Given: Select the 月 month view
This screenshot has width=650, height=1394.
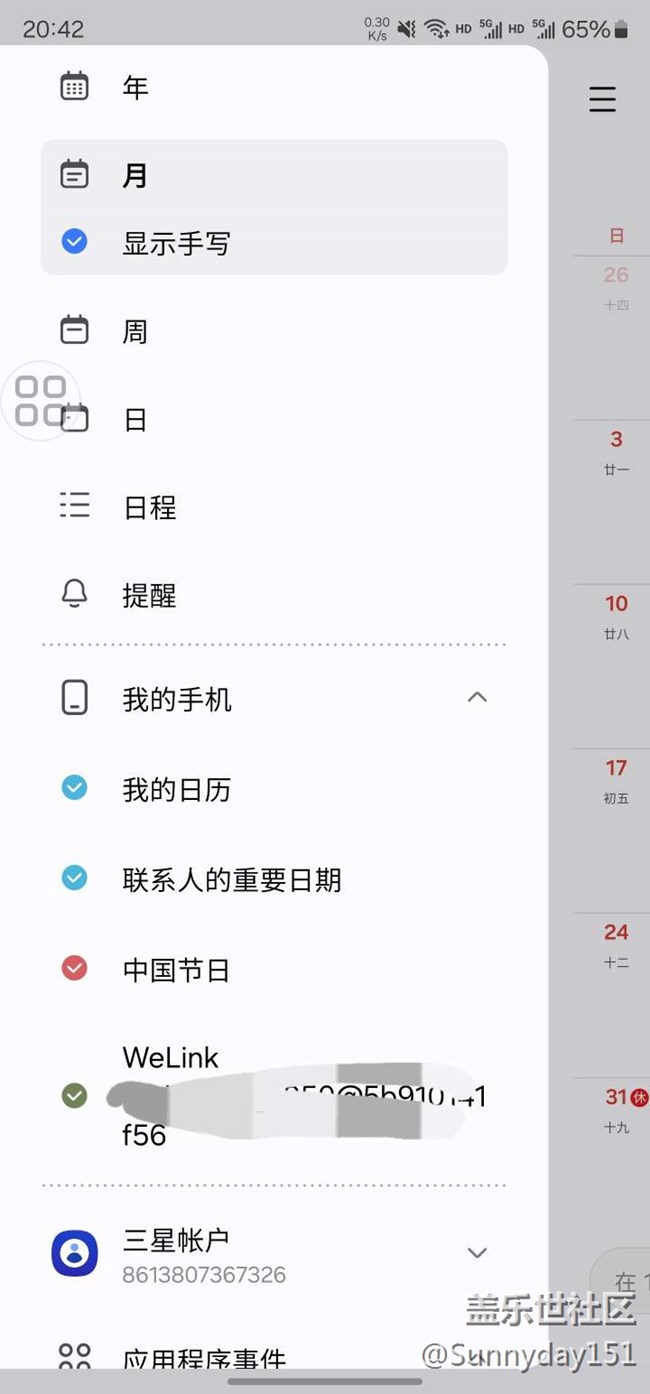Looking at the screenshot, I should click(274, 175).
